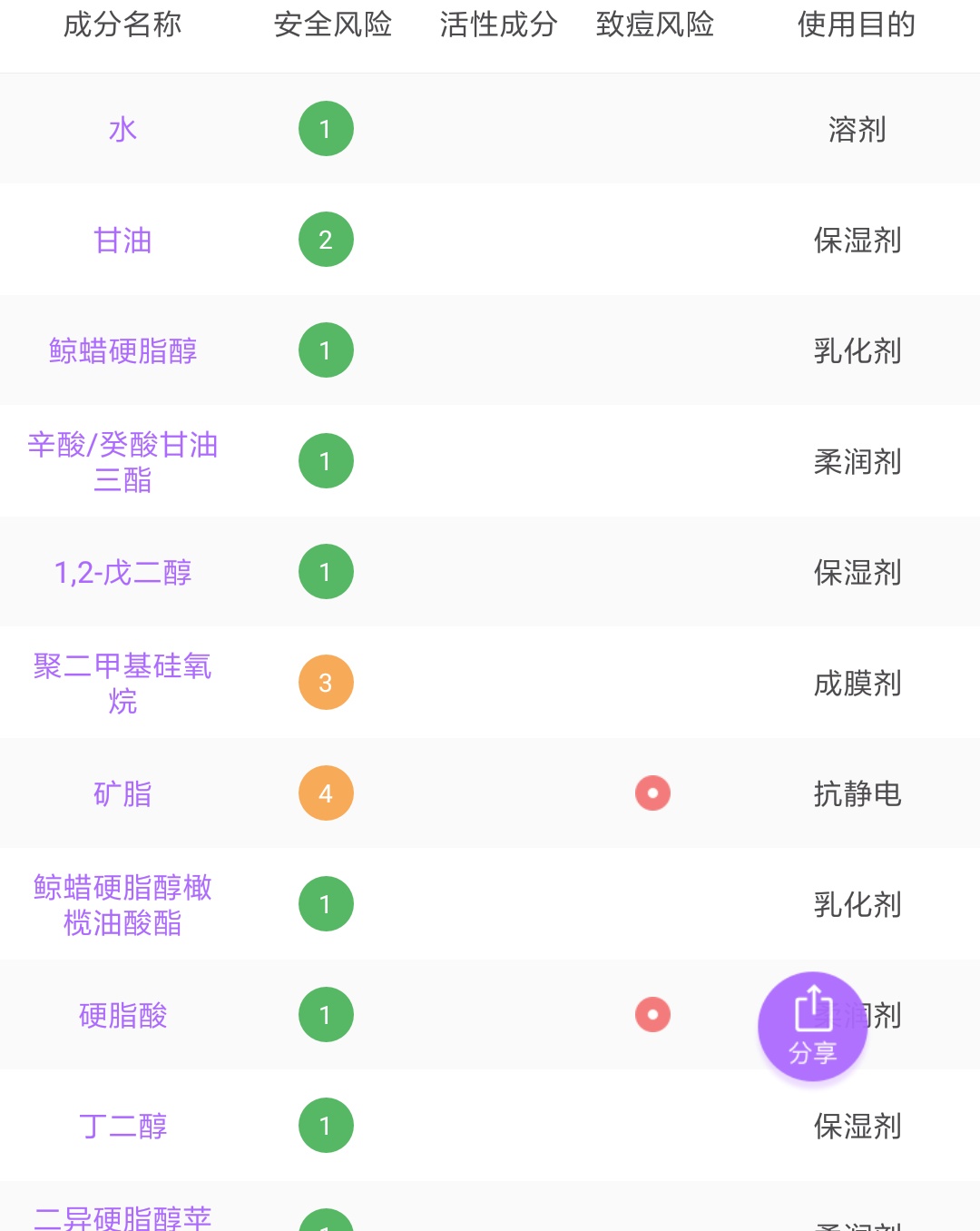
Task: Select the green badge next to 鲸蜡硬脂醇
Action: [326, 350]
